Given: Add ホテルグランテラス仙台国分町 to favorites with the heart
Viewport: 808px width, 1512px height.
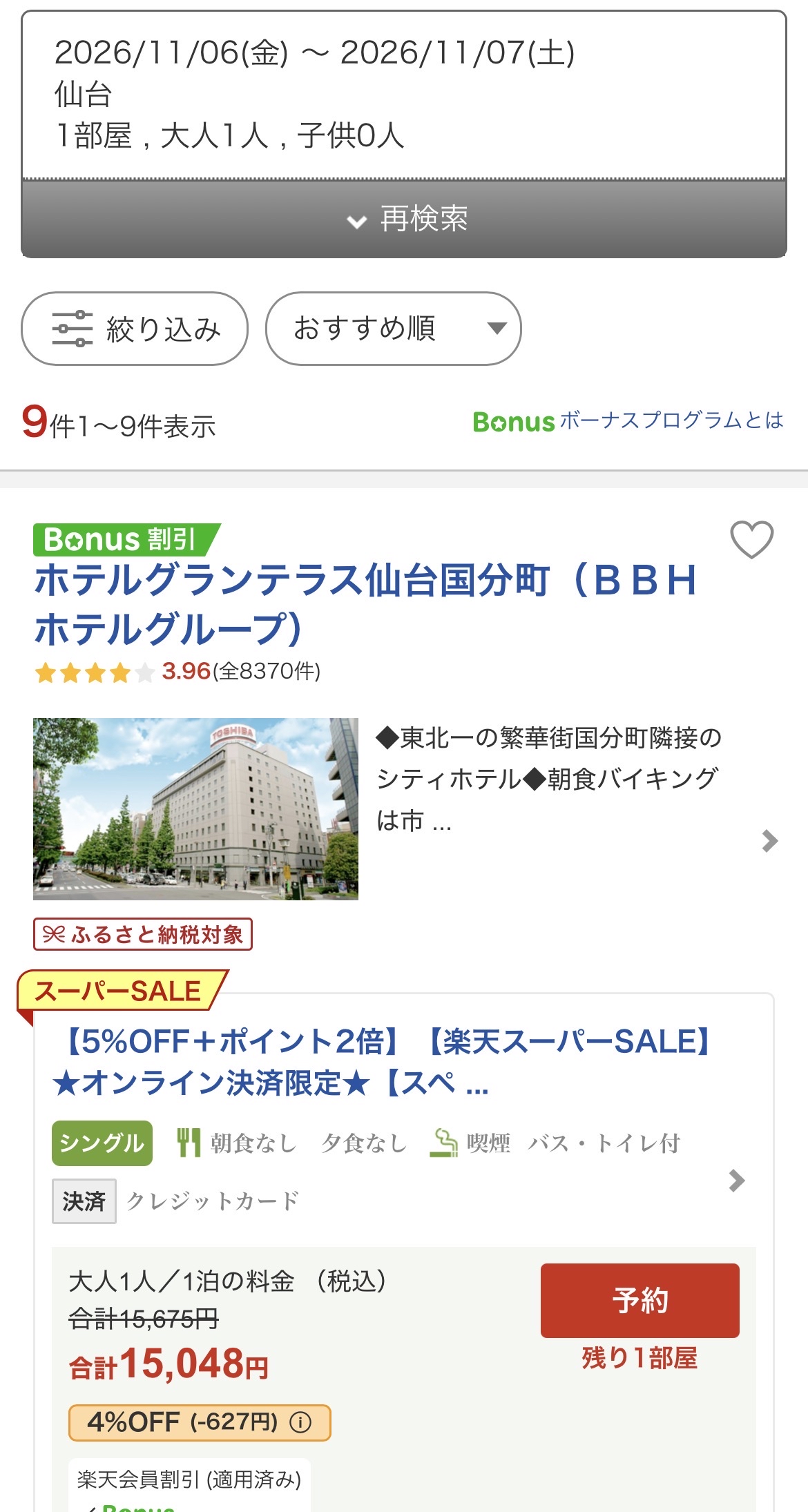Looking at the screenshot, I should click(752, 539).
